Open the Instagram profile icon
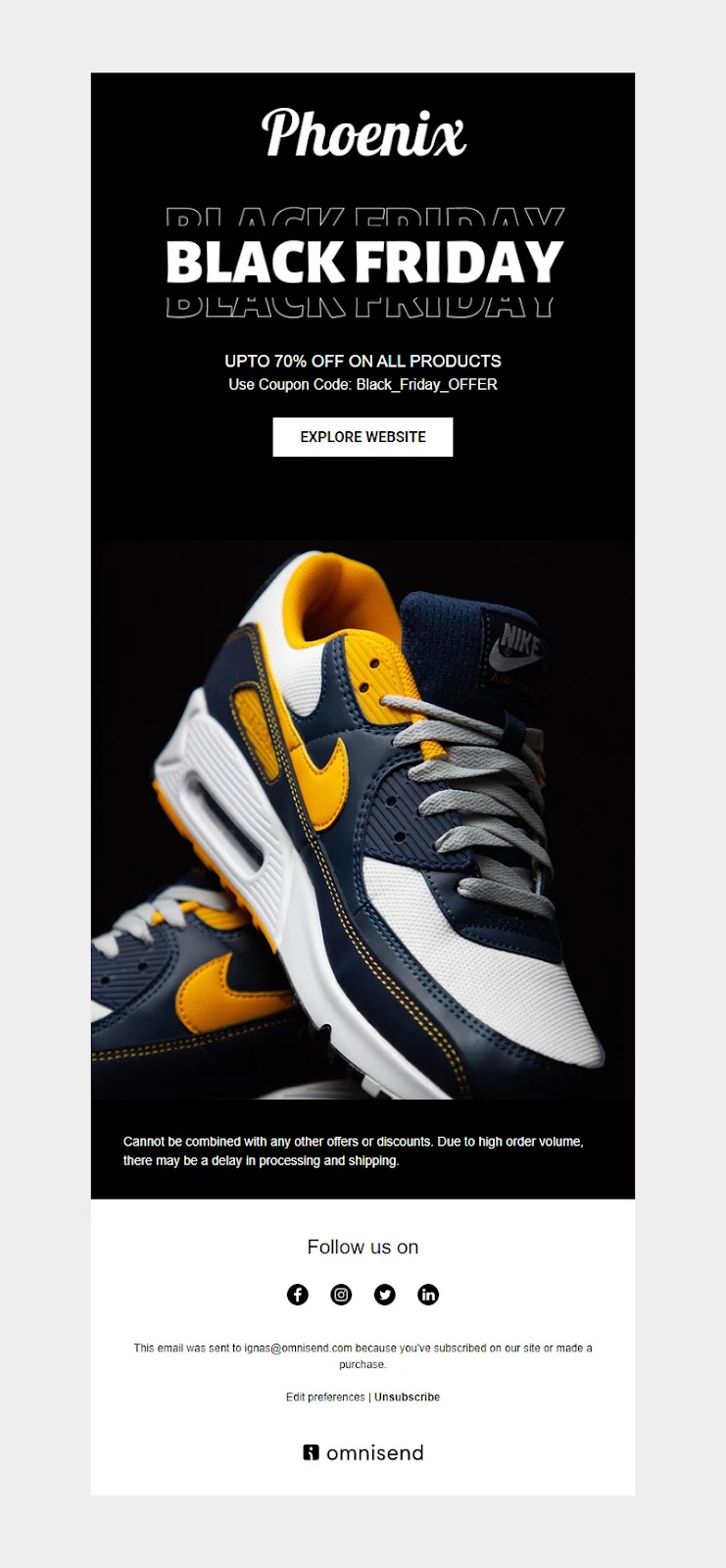The image size is (726, 1568). [341, 1295]
